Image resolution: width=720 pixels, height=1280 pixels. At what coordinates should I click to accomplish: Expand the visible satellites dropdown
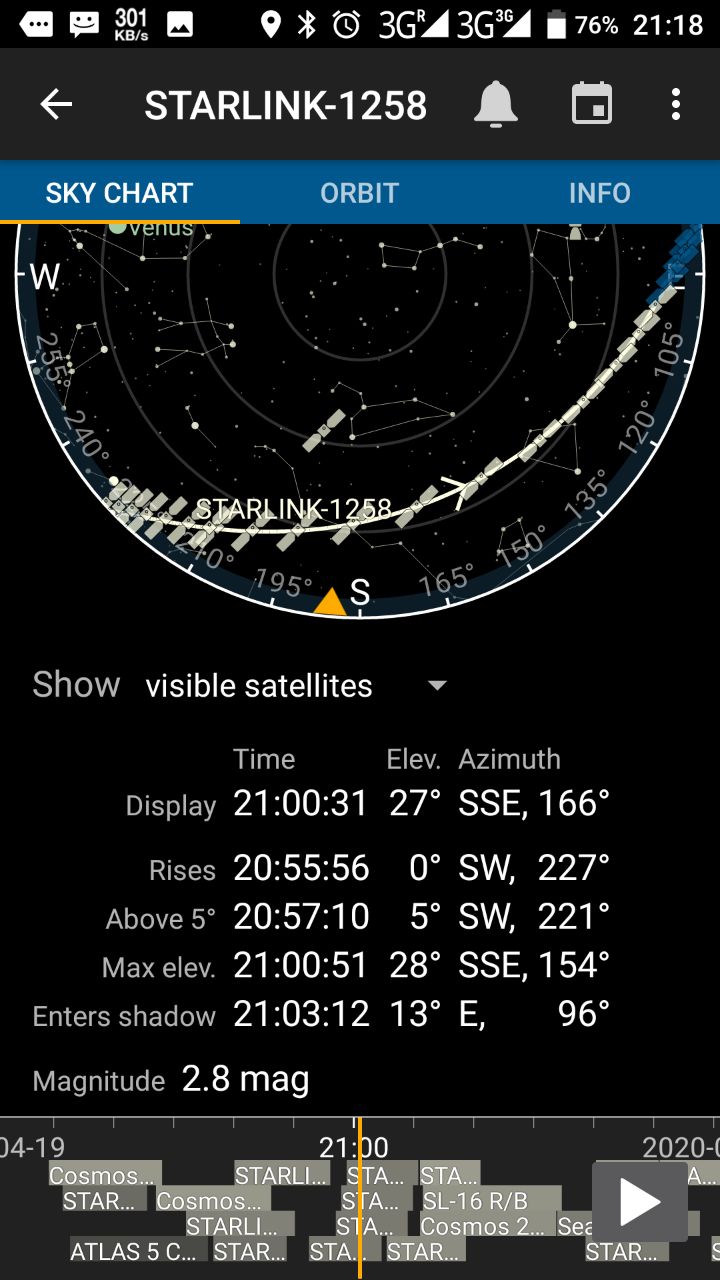tap(297, 686)
